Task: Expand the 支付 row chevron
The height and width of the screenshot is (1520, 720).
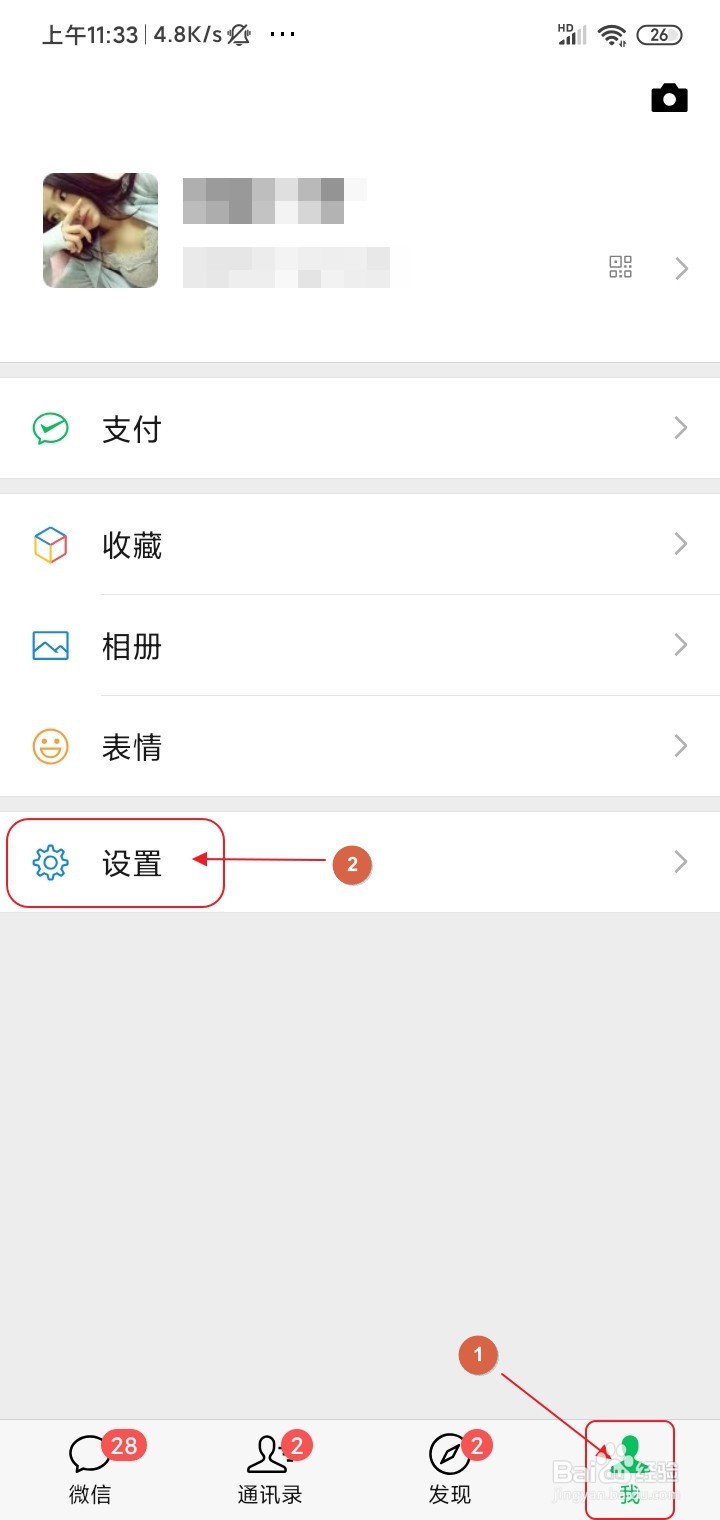Action: (x=681, y=428)
